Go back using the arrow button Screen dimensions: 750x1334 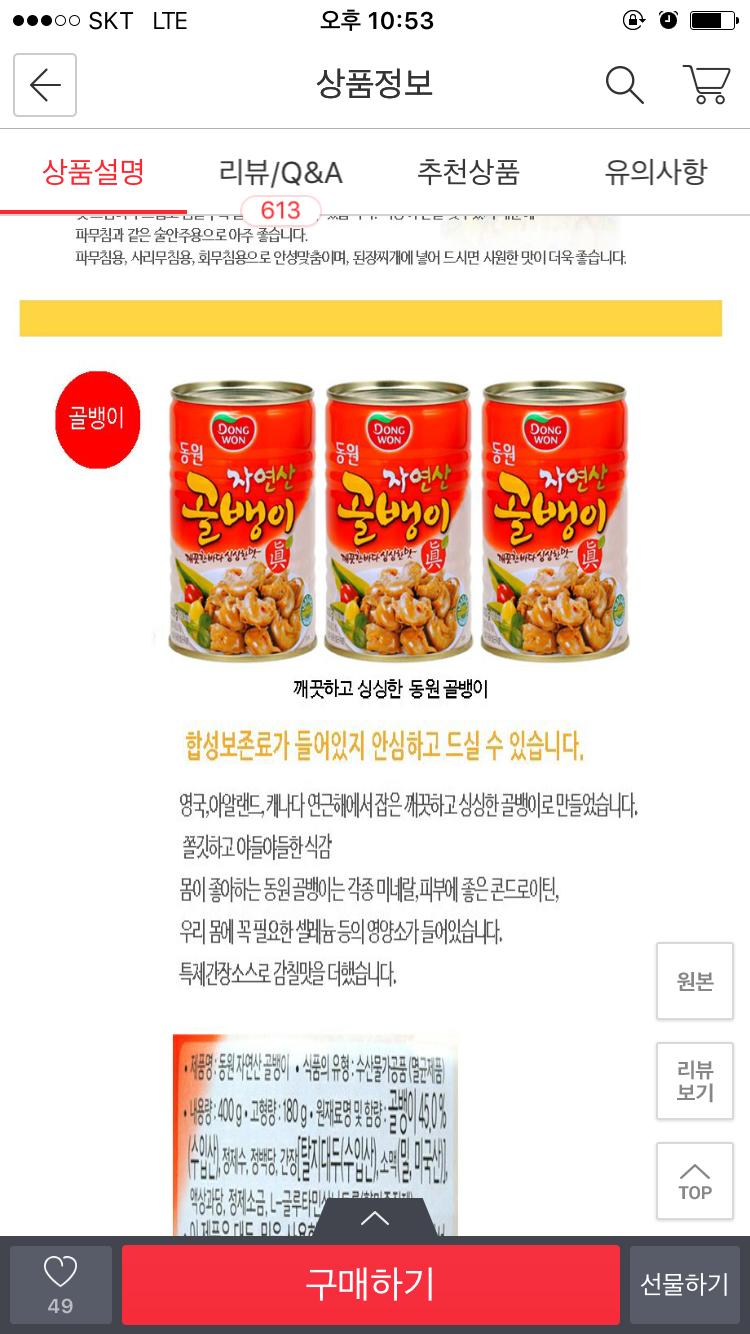click(45, 85)
